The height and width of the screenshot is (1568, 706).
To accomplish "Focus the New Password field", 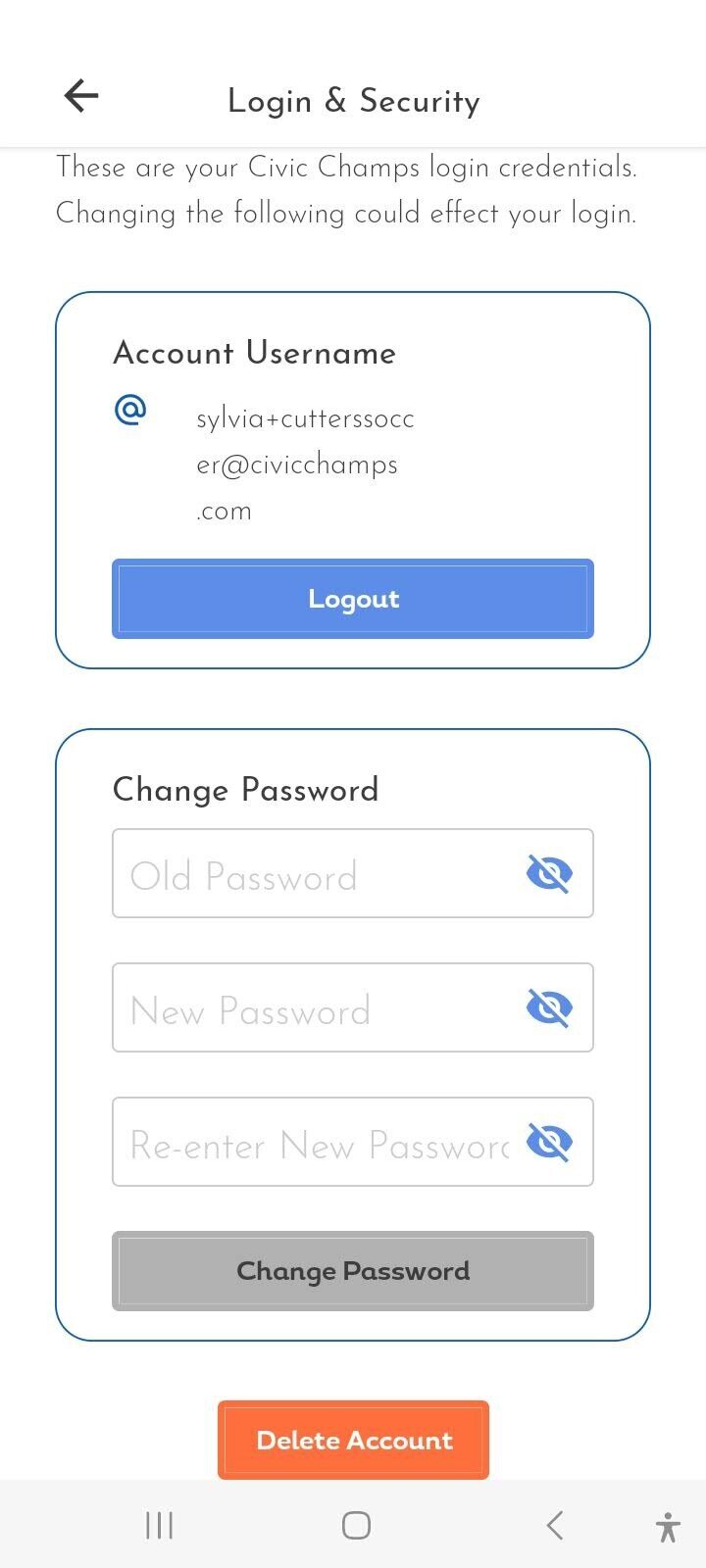I will point(314,1008).
